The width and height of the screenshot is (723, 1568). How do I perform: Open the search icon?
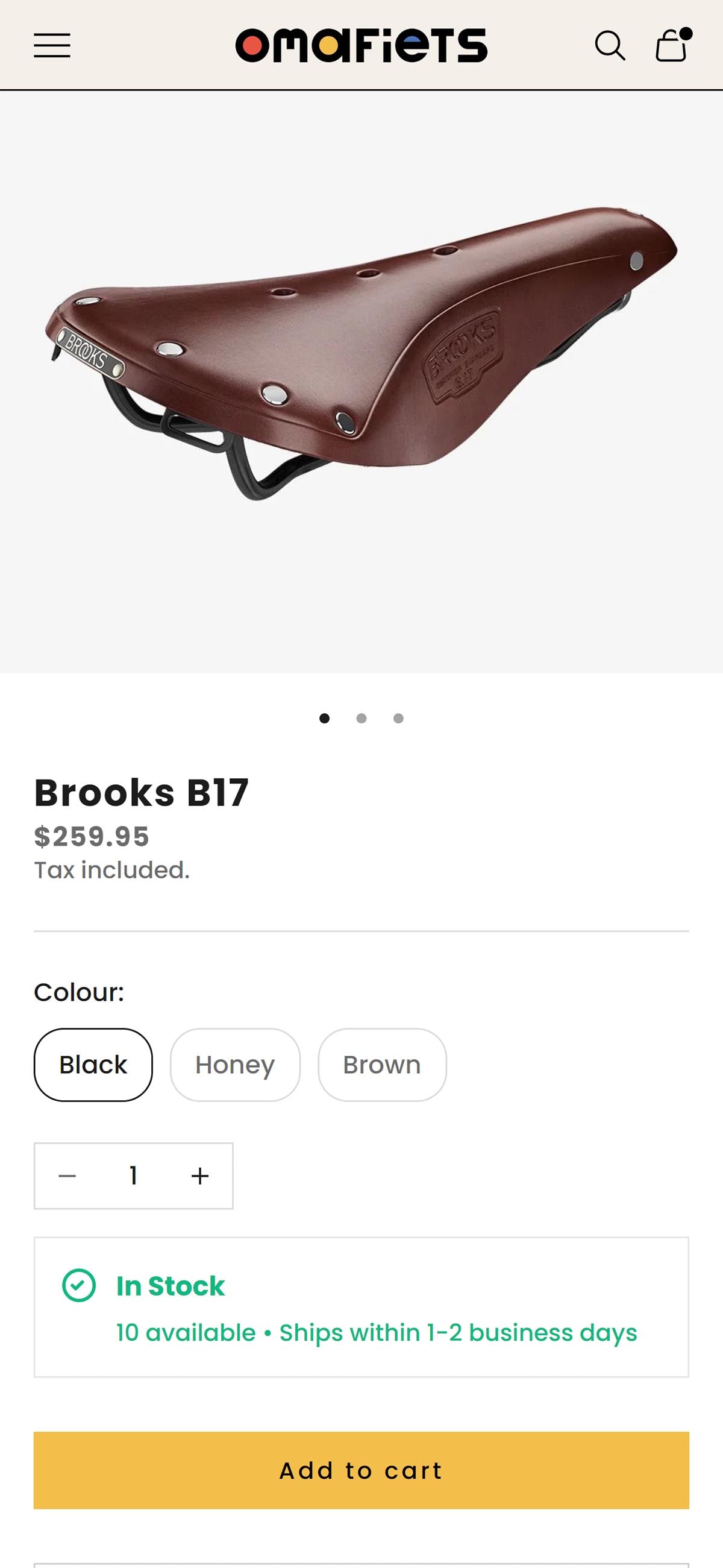click(609, 46)
